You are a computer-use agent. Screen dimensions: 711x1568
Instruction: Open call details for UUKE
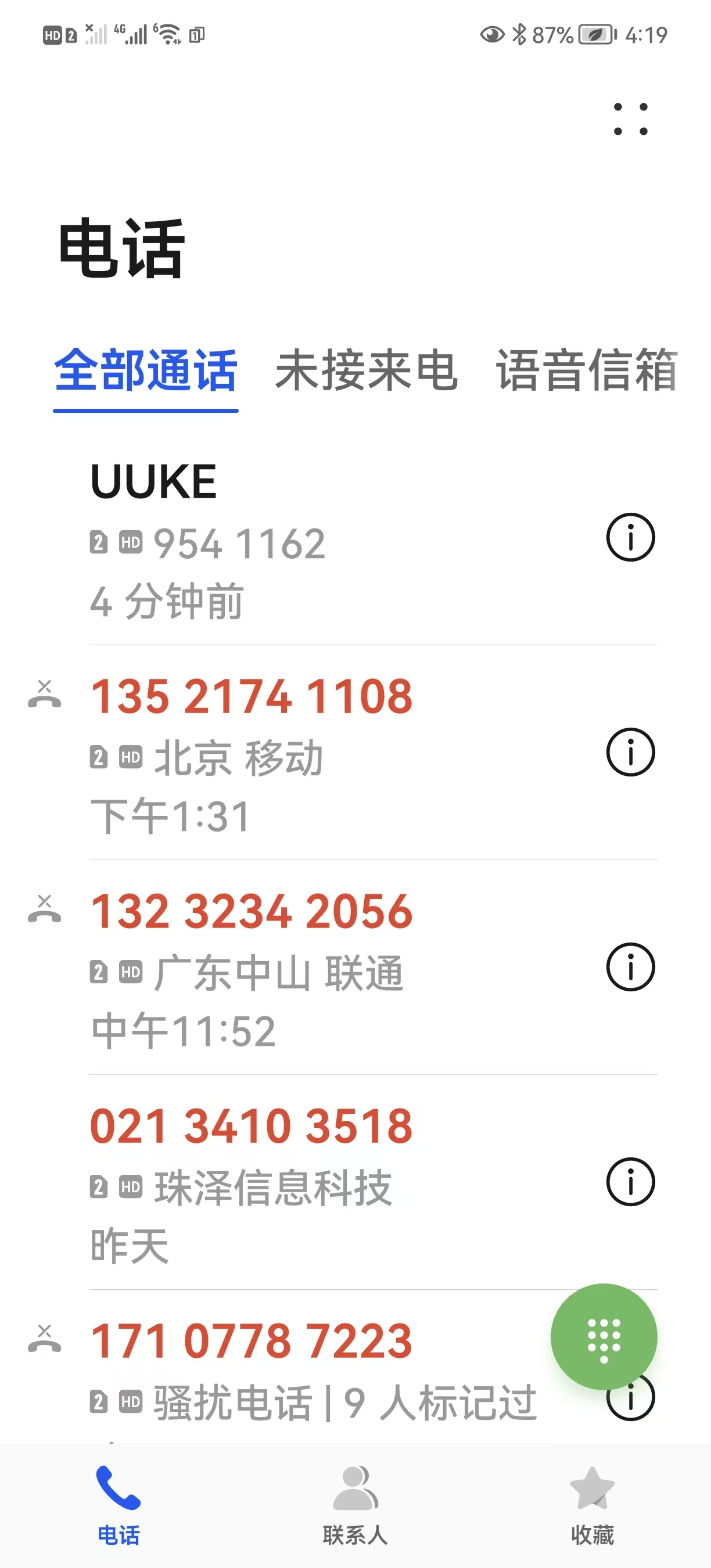click(x=630, y=538)
